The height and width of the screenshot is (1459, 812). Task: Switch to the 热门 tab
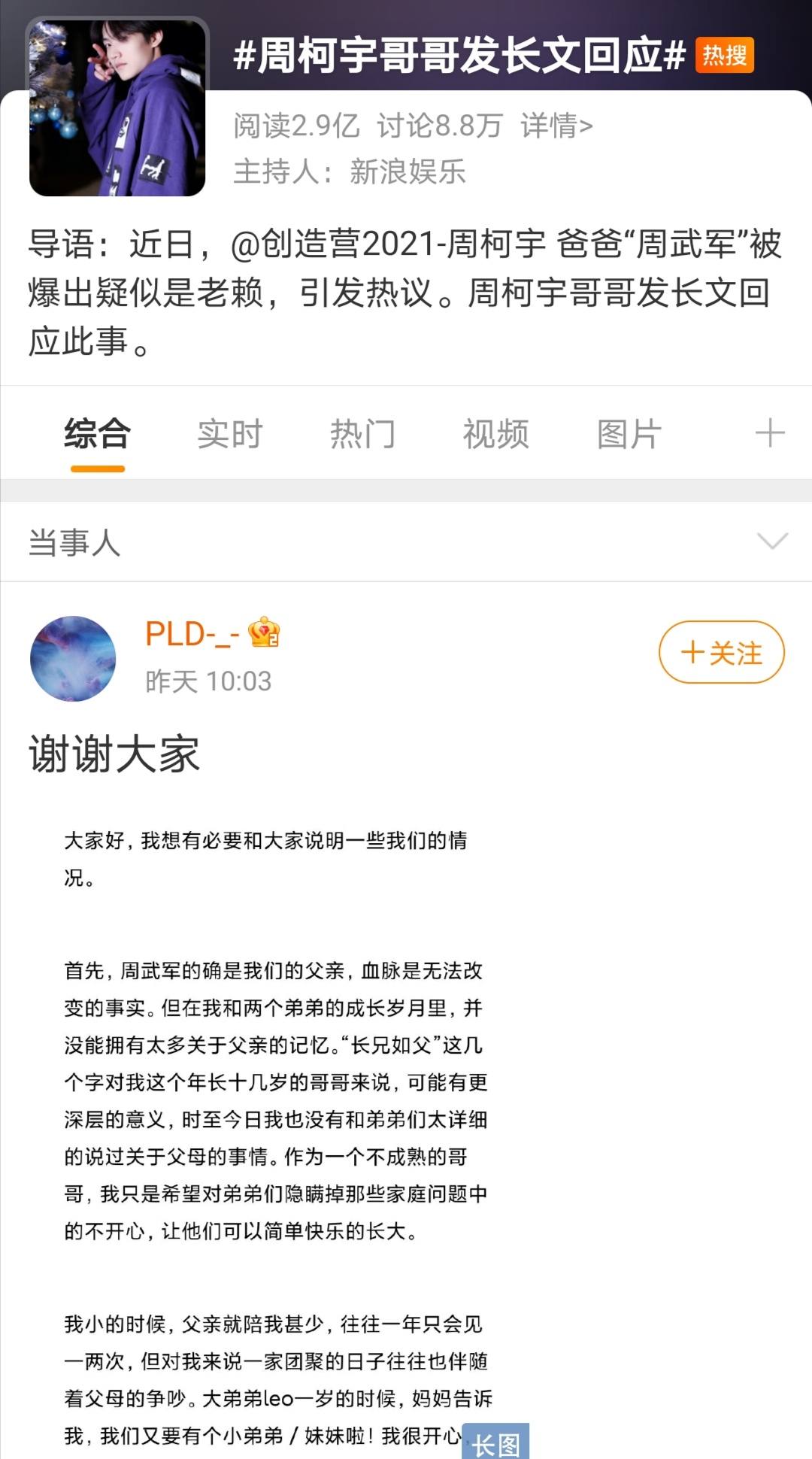click(362, 435)
